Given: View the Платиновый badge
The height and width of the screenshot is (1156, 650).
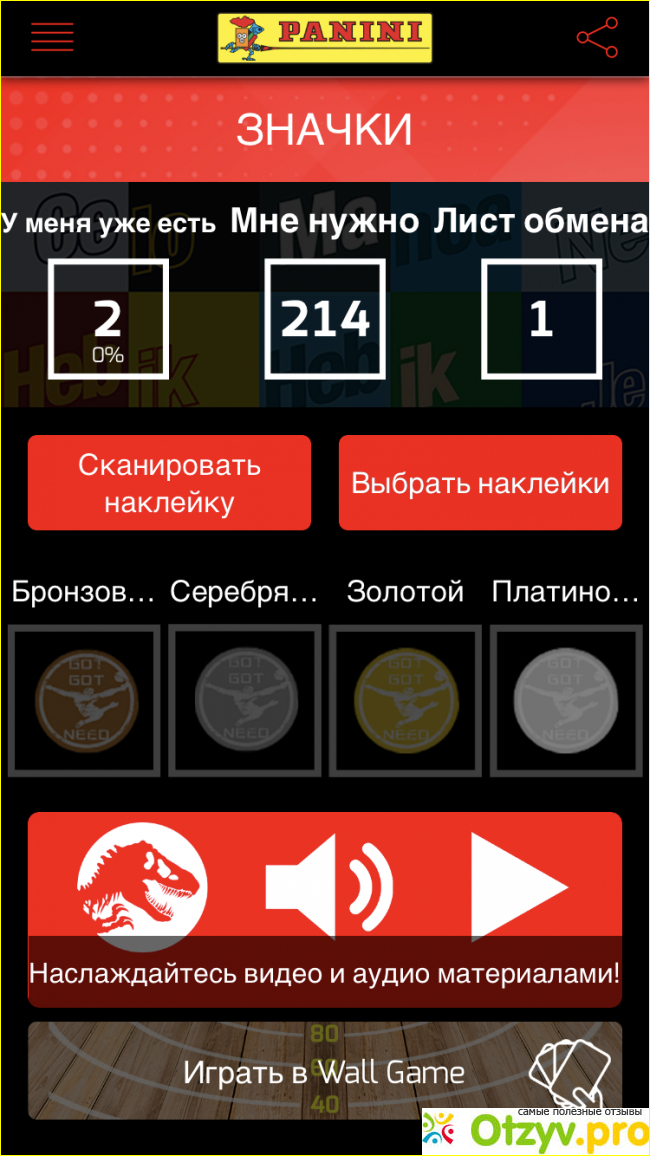Looking at the screenshot, I should tap(565, 700).
